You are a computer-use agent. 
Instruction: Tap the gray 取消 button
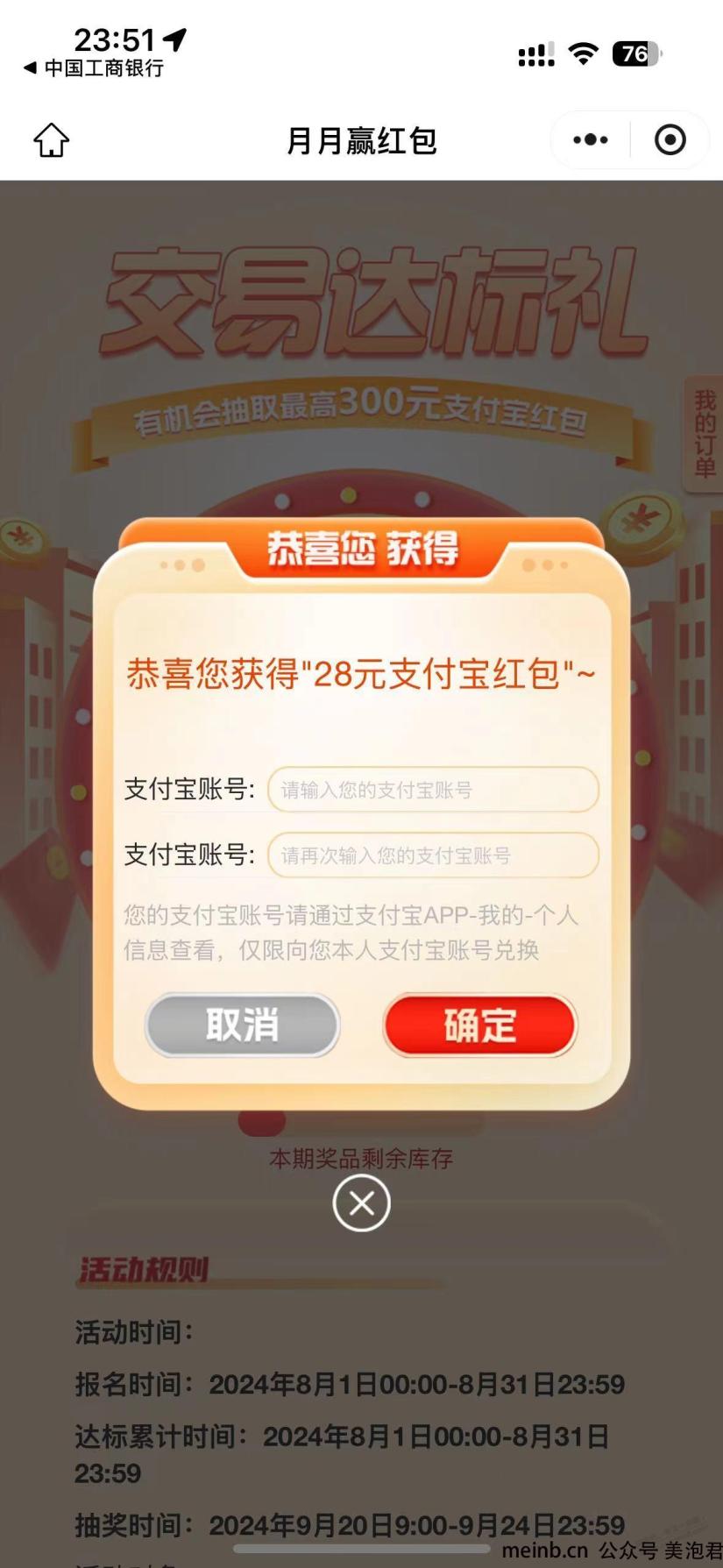[x=243, y=1025]
